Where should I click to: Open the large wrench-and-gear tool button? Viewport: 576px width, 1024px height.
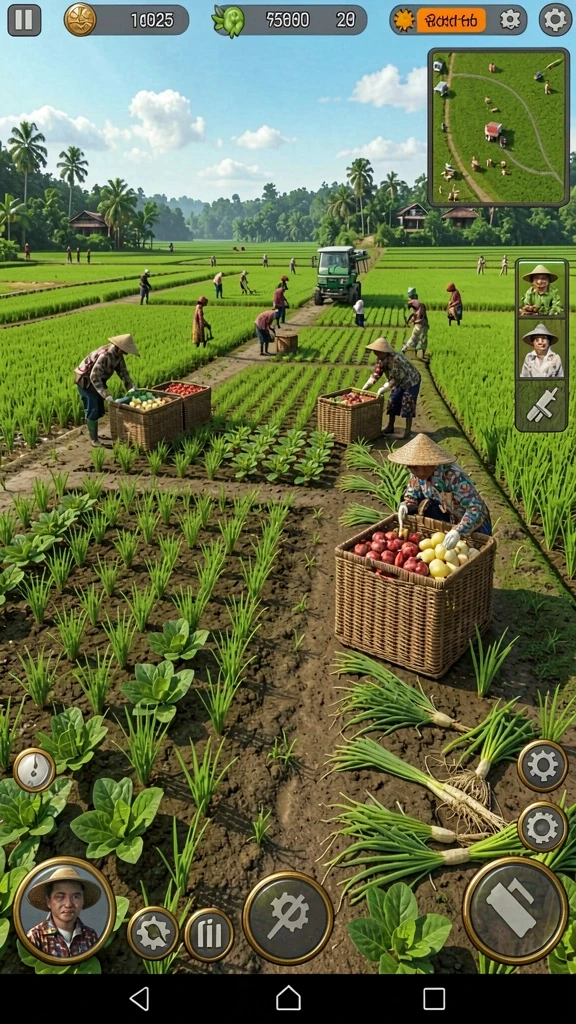tap(288, 918)
